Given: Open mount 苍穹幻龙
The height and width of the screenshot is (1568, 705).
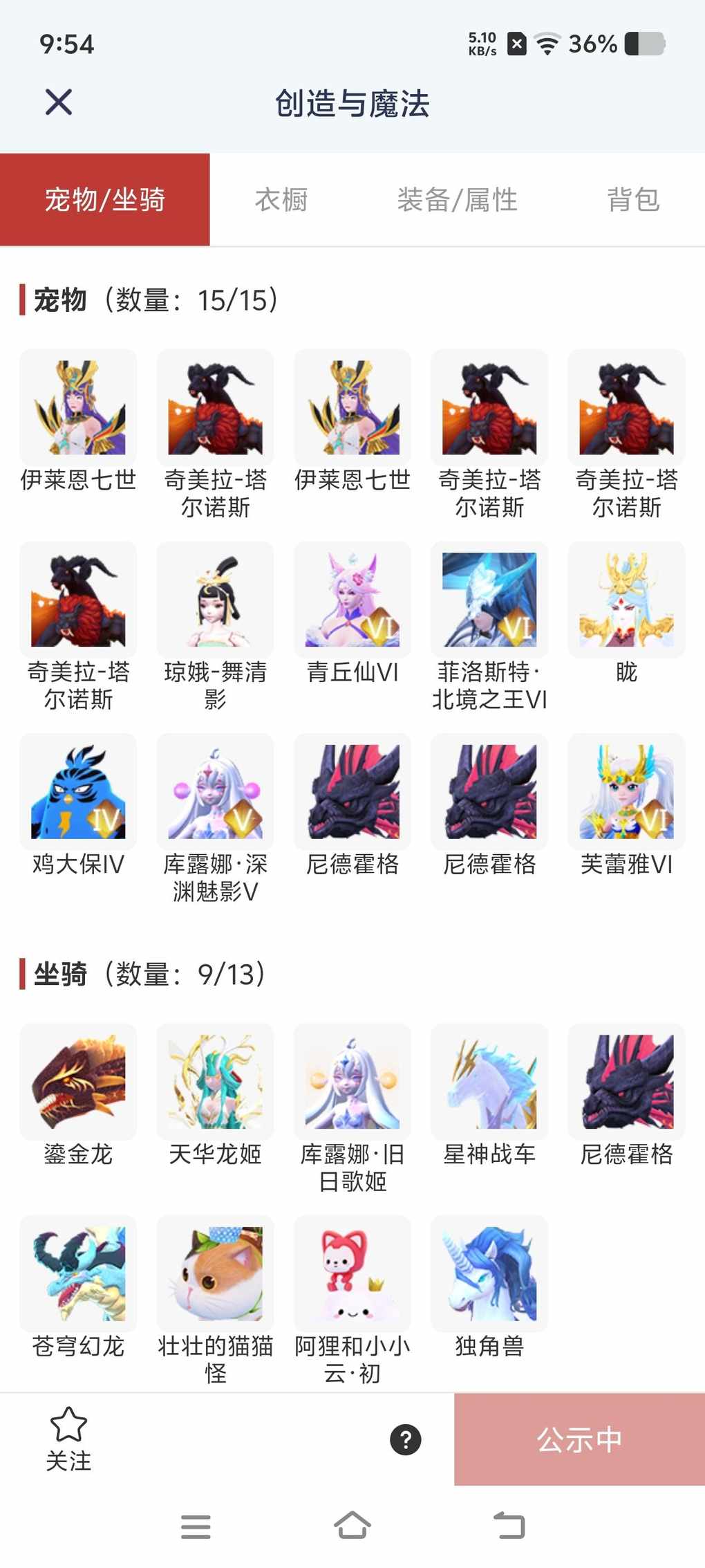Looking at the screenshot, I should [x=78, y=1274].
